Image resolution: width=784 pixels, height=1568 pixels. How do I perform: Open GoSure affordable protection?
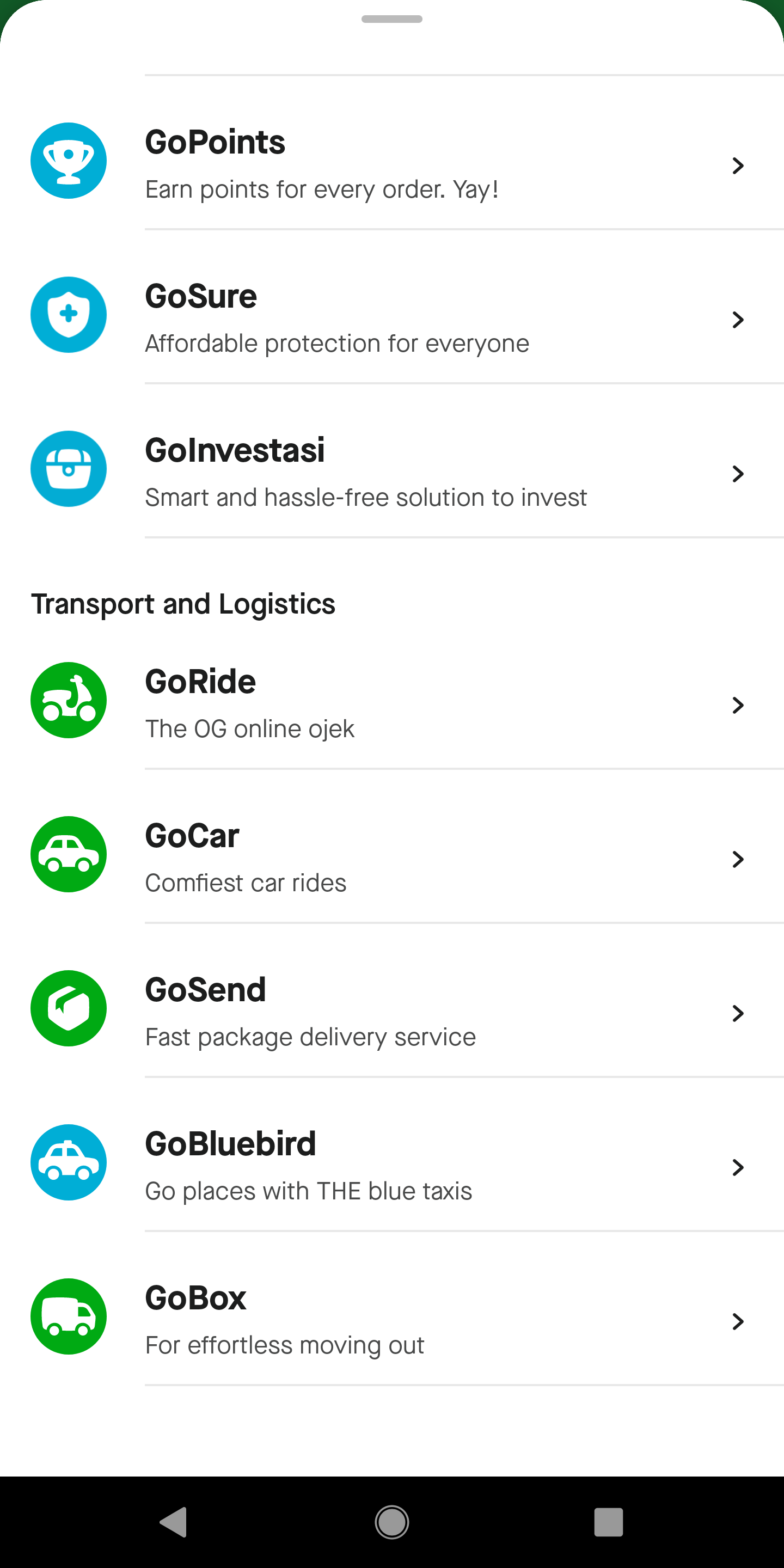(x=392, y=315)
